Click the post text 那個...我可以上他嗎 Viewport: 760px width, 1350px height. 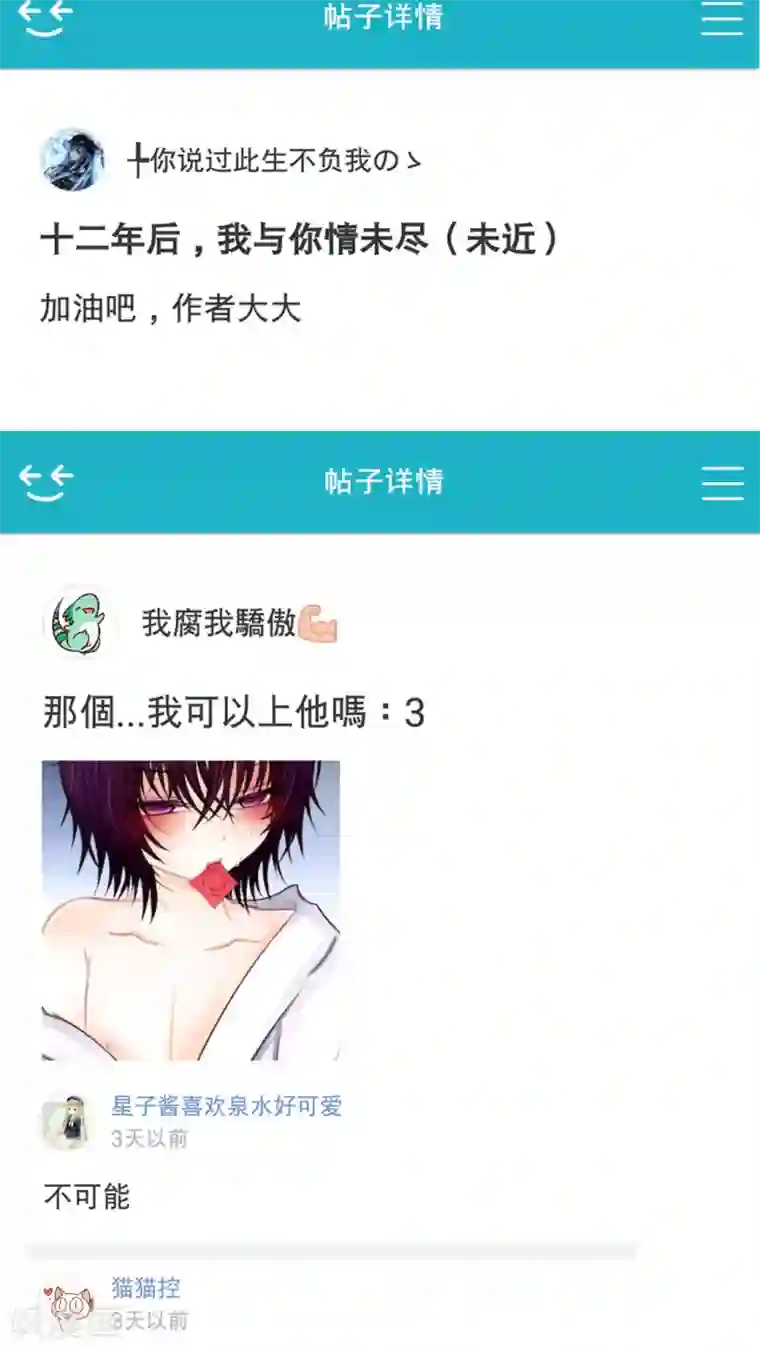click(x=230, y=711)
